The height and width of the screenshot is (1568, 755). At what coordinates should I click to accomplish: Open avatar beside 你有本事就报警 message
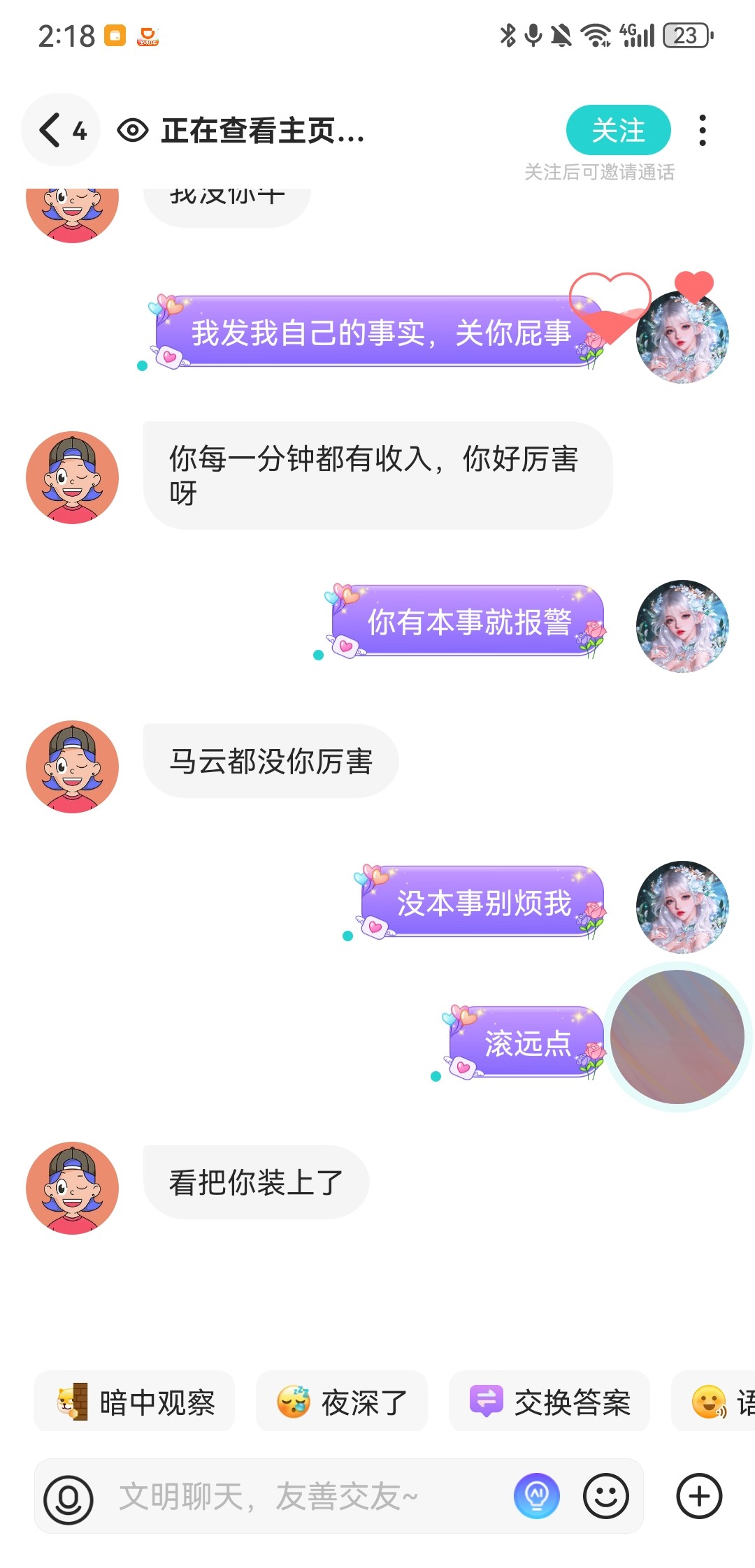coord(682,626)
